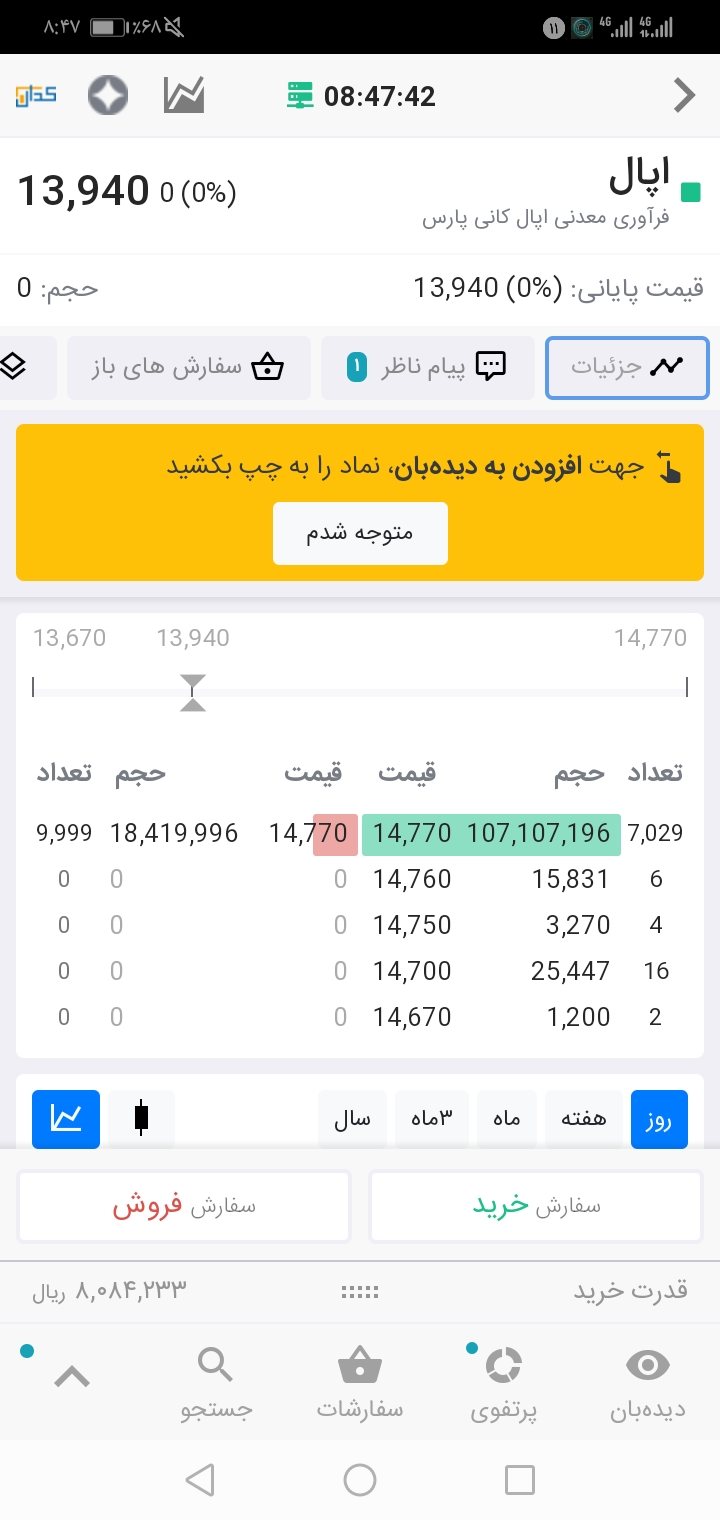This screenshot has height=1520, width=720.
Task: Select the روز chart range
Action: coord(659,1119)
